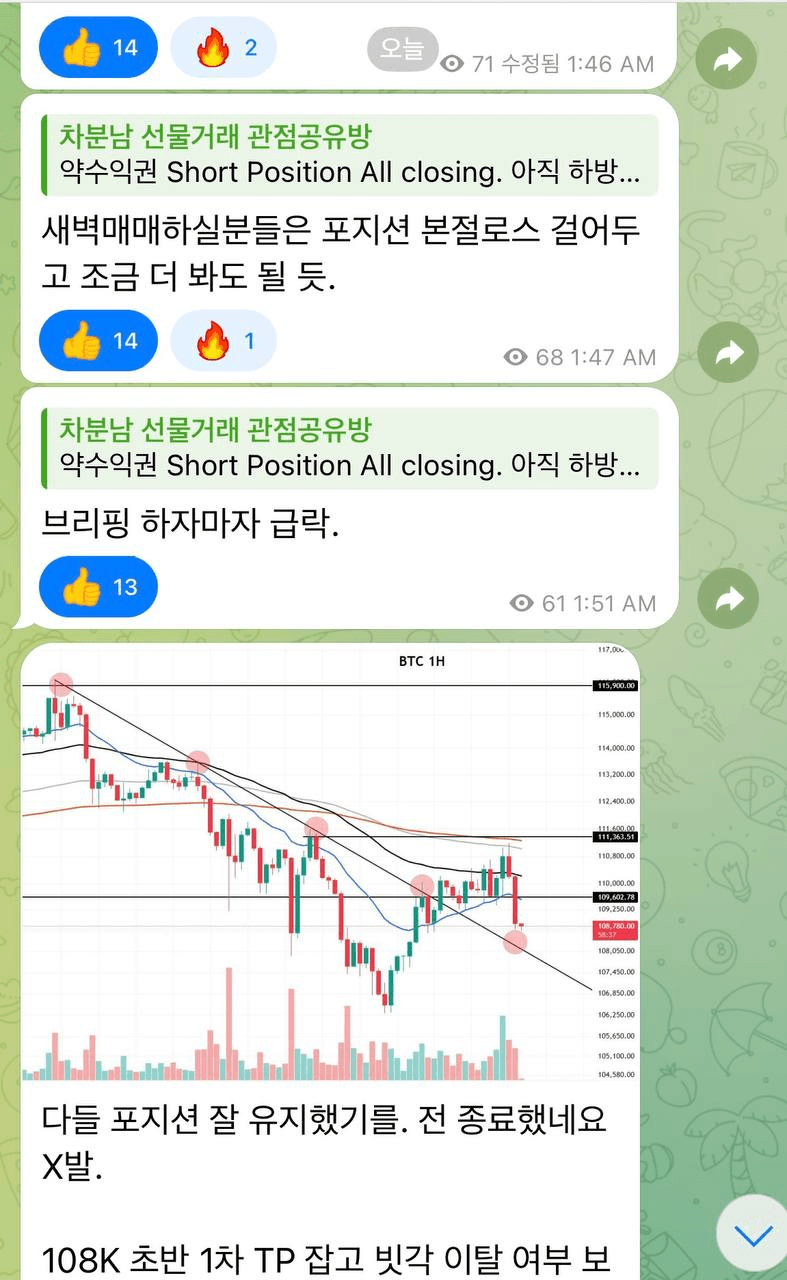Add thumbs-up to the 1:47 AM message
Viewport: 787px width, 1280px height.
98,341
